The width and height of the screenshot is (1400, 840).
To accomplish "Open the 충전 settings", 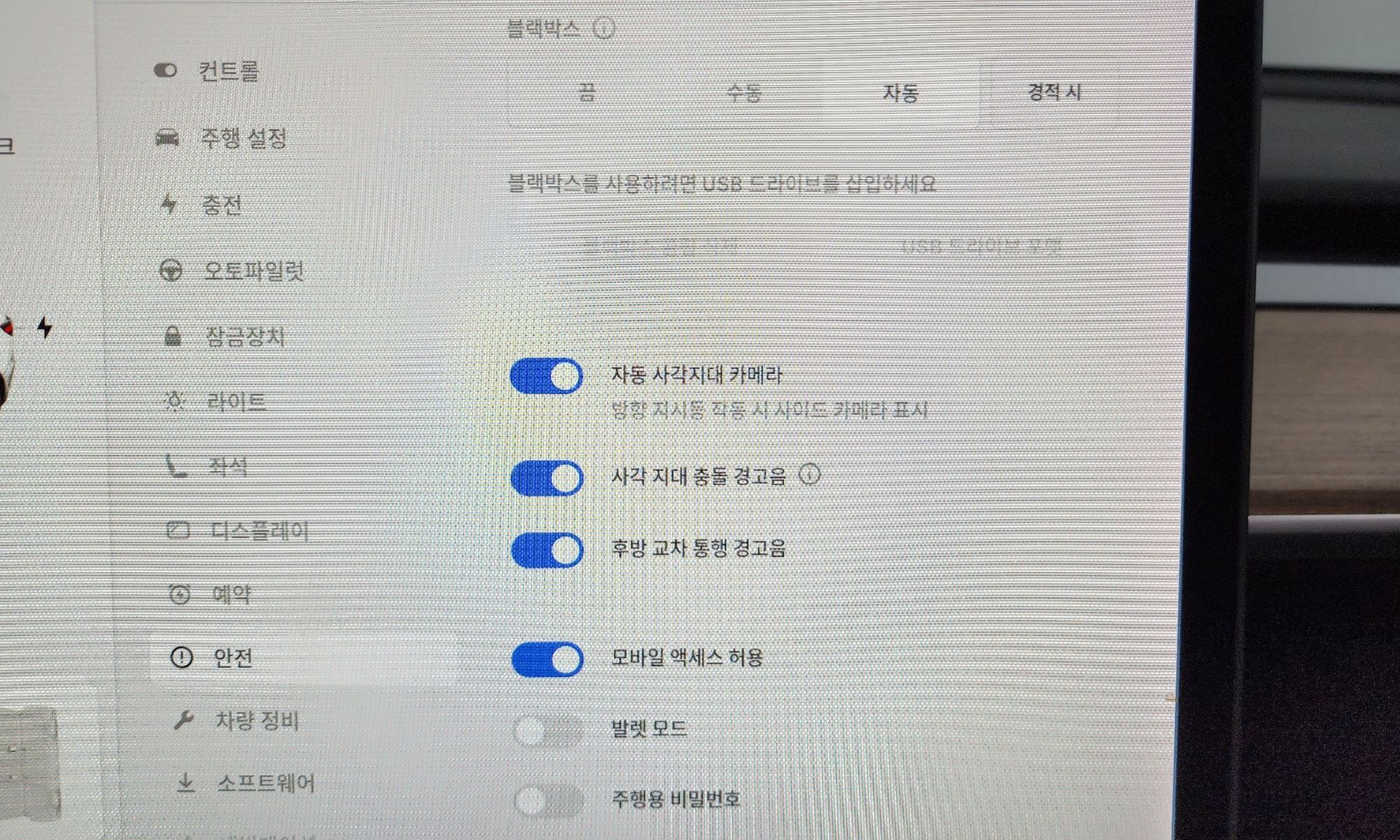I will [x=221, y=204].
